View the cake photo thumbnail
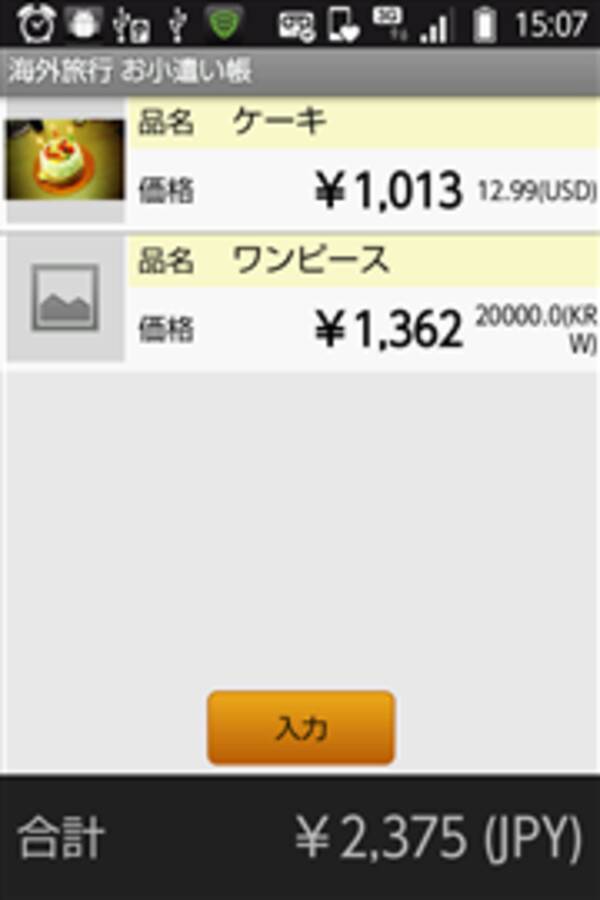The image size is (600, 900). click(x=65, y=160)
